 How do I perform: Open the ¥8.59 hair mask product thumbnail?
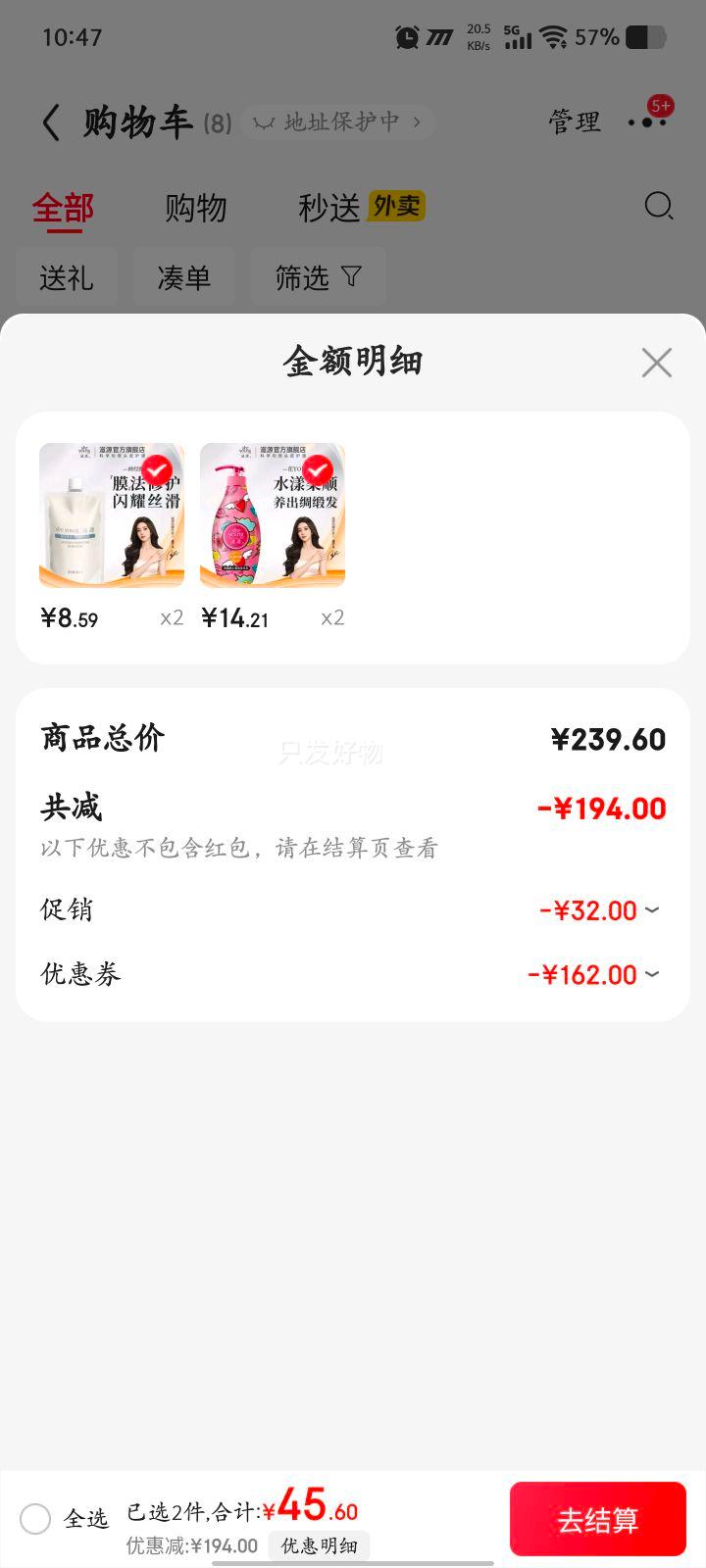pos(112,515)
